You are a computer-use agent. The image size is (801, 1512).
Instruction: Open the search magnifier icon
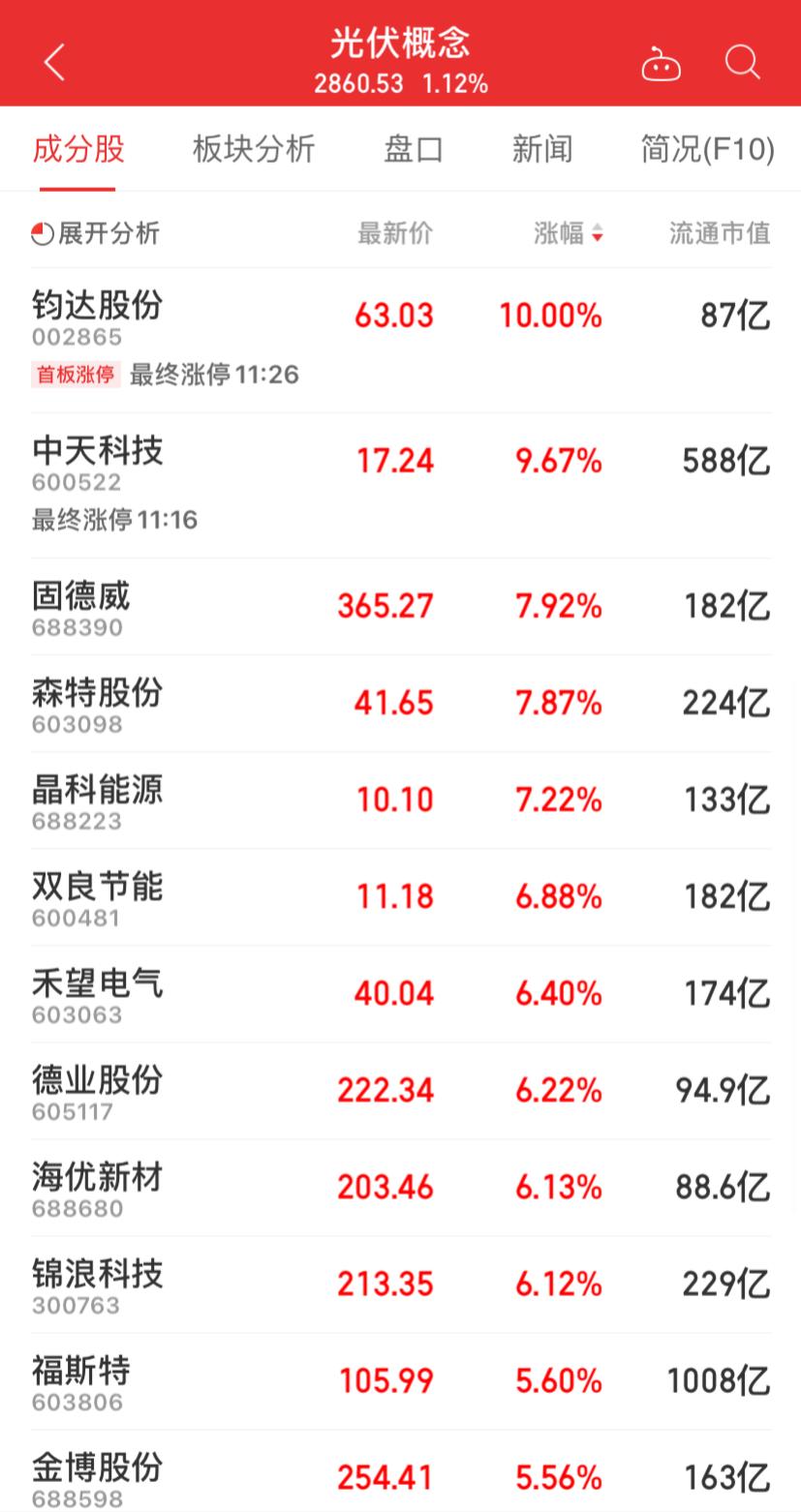[743, 63]
